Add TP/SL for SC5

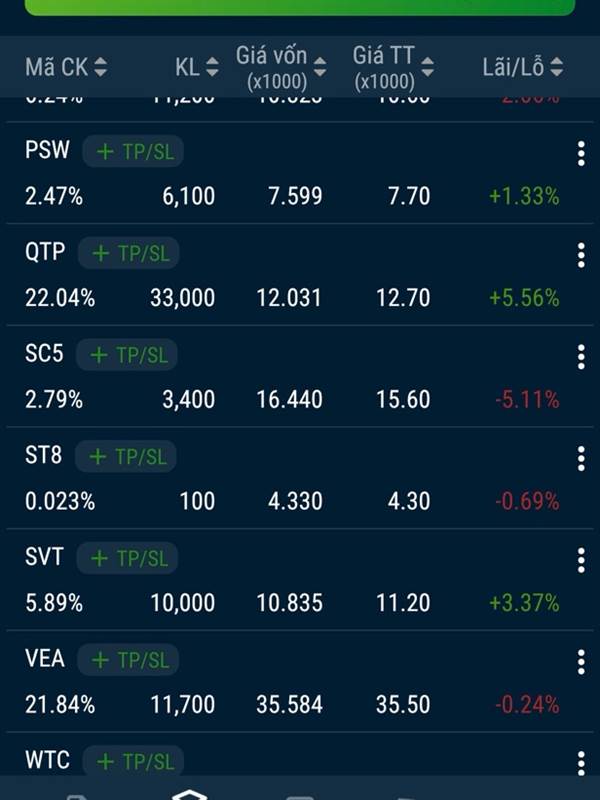(x=127, y=355)
